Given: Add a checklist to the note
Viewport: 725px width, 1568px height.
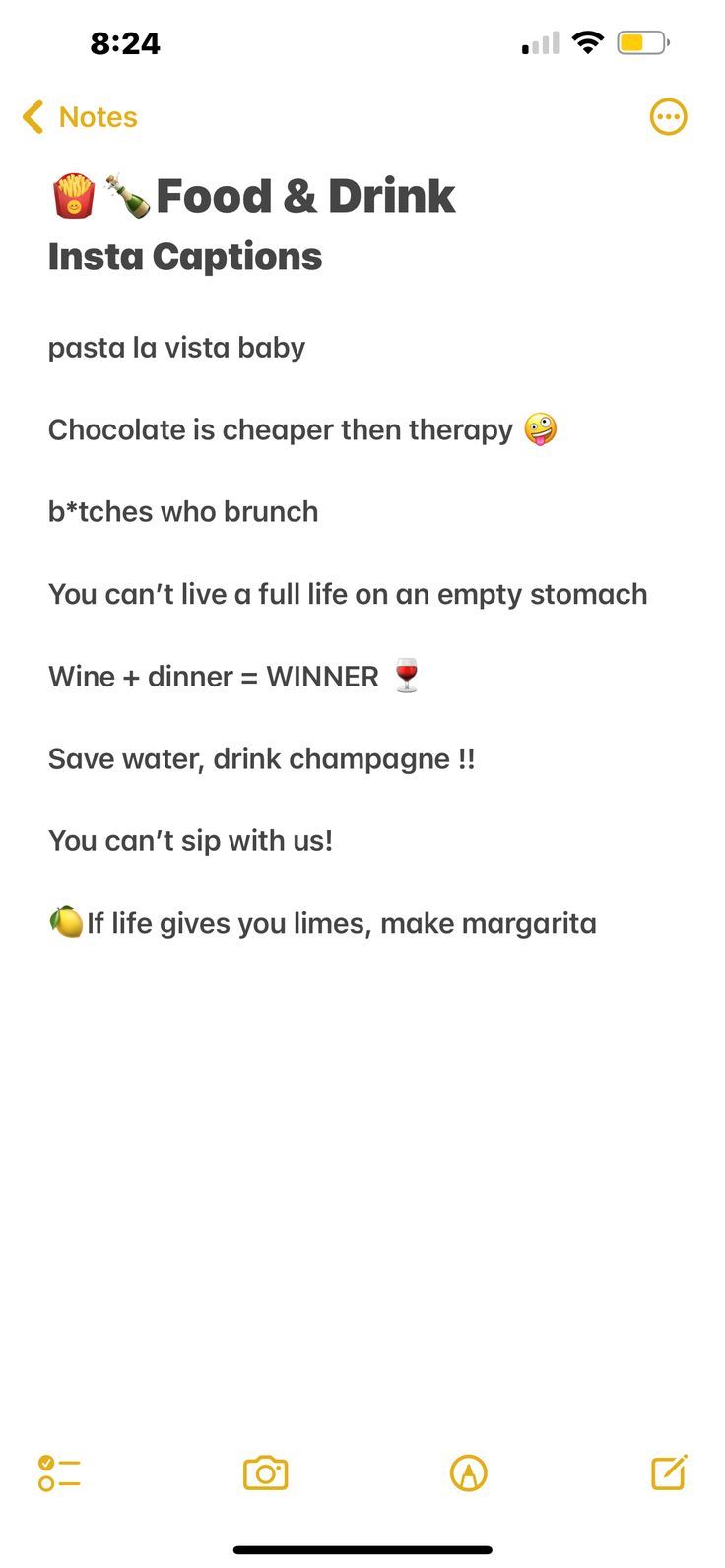Looking at the screenshot, I should (59, 1473).
